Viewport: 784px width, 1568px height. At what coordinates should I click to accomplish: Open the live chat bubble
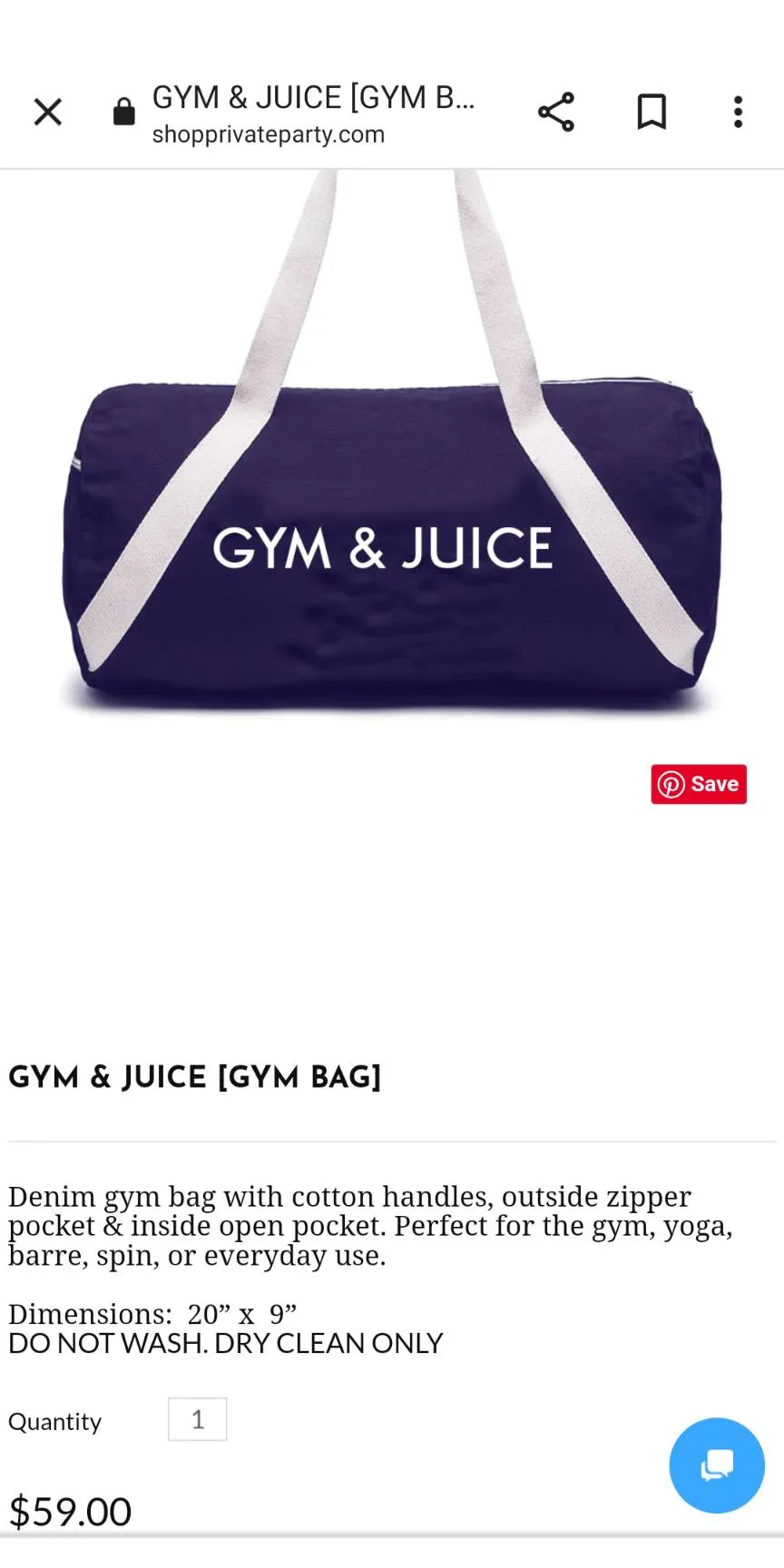click(716, 1465)
